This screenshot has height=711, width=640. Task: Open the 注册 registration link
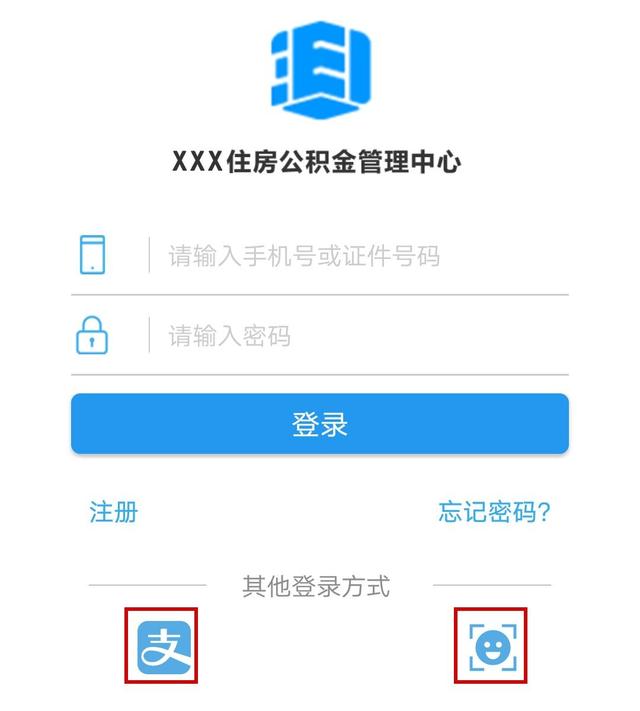point(113,512)
